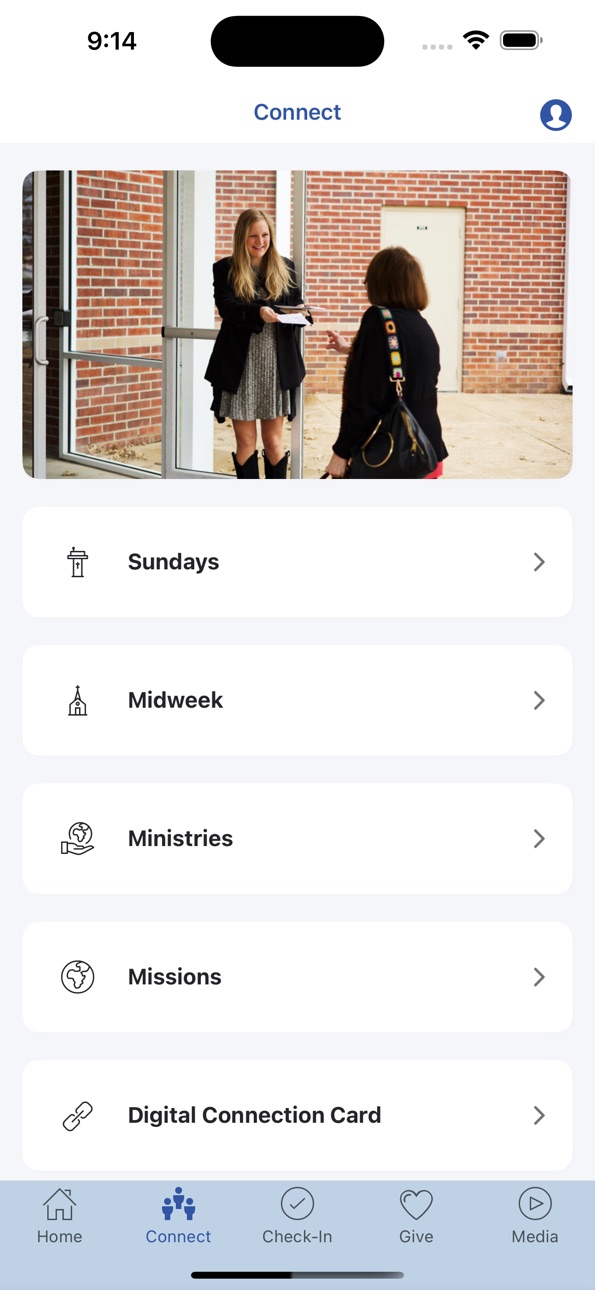The width and height of the screenshot is (595, 1290).
Task: View the Ministries list
Action: click(x=297, y=838)
